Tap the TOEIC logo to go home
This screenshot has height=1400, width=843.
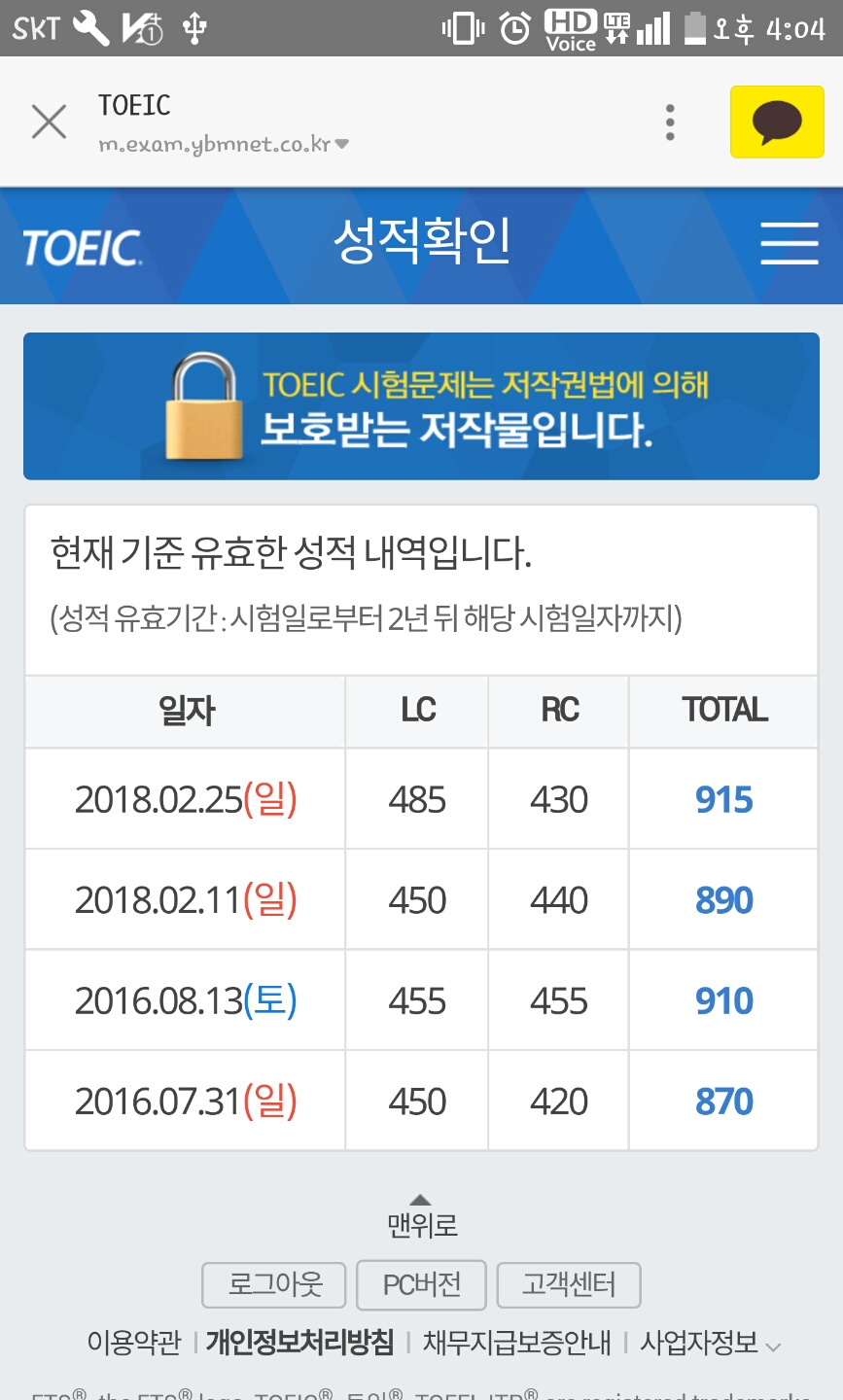pos(83,248)
